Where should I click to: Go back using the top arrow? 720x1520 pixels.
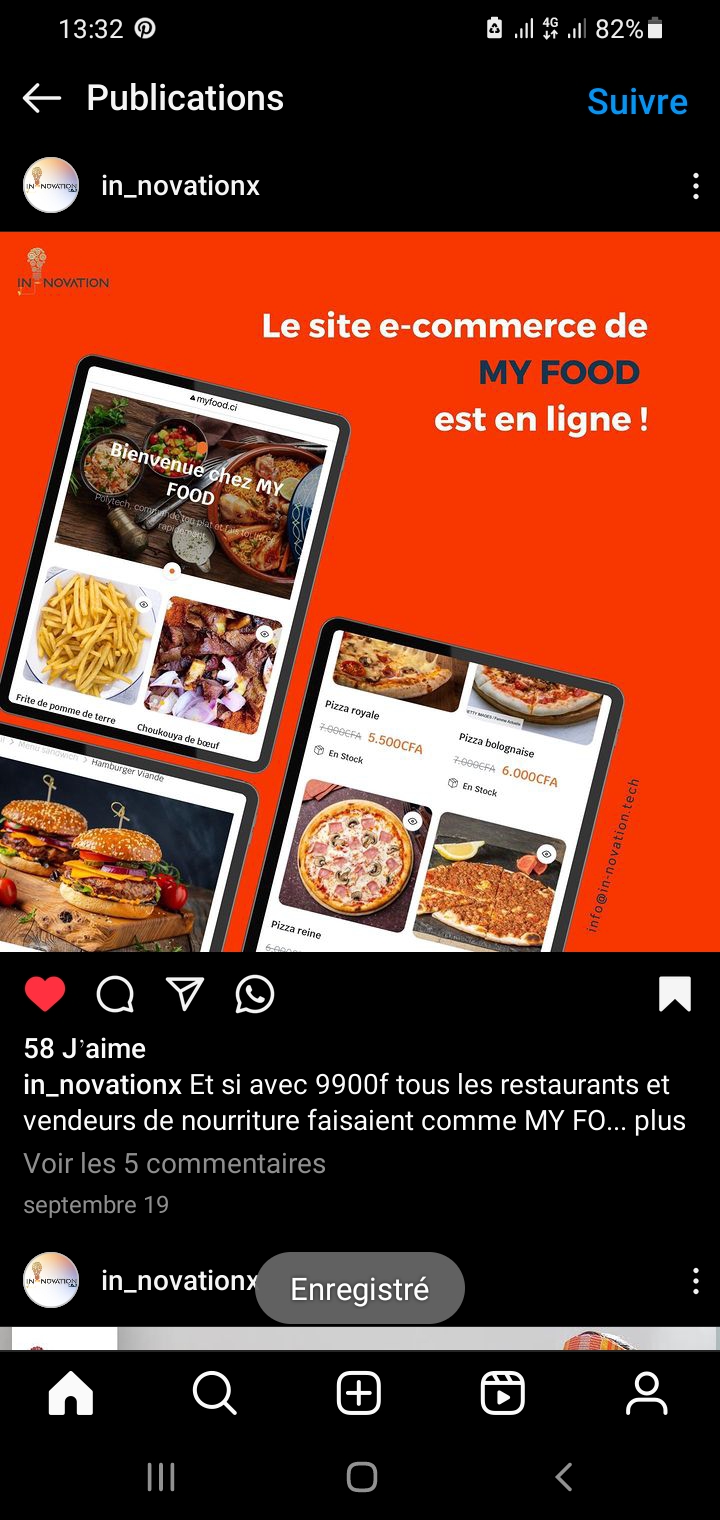(42, 98)
